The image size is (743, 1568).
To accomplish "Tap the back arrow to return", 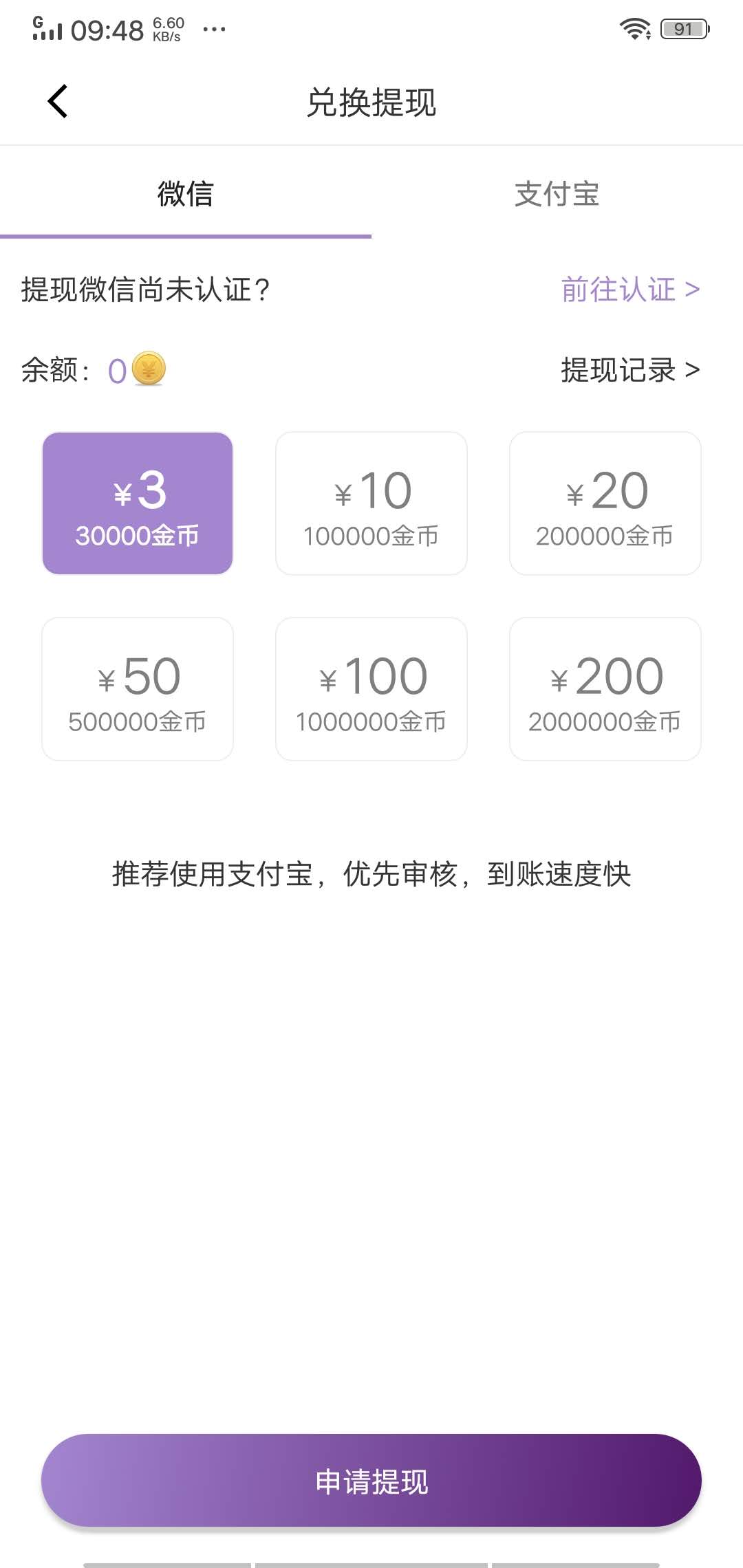I will click(x=57, y=100).
